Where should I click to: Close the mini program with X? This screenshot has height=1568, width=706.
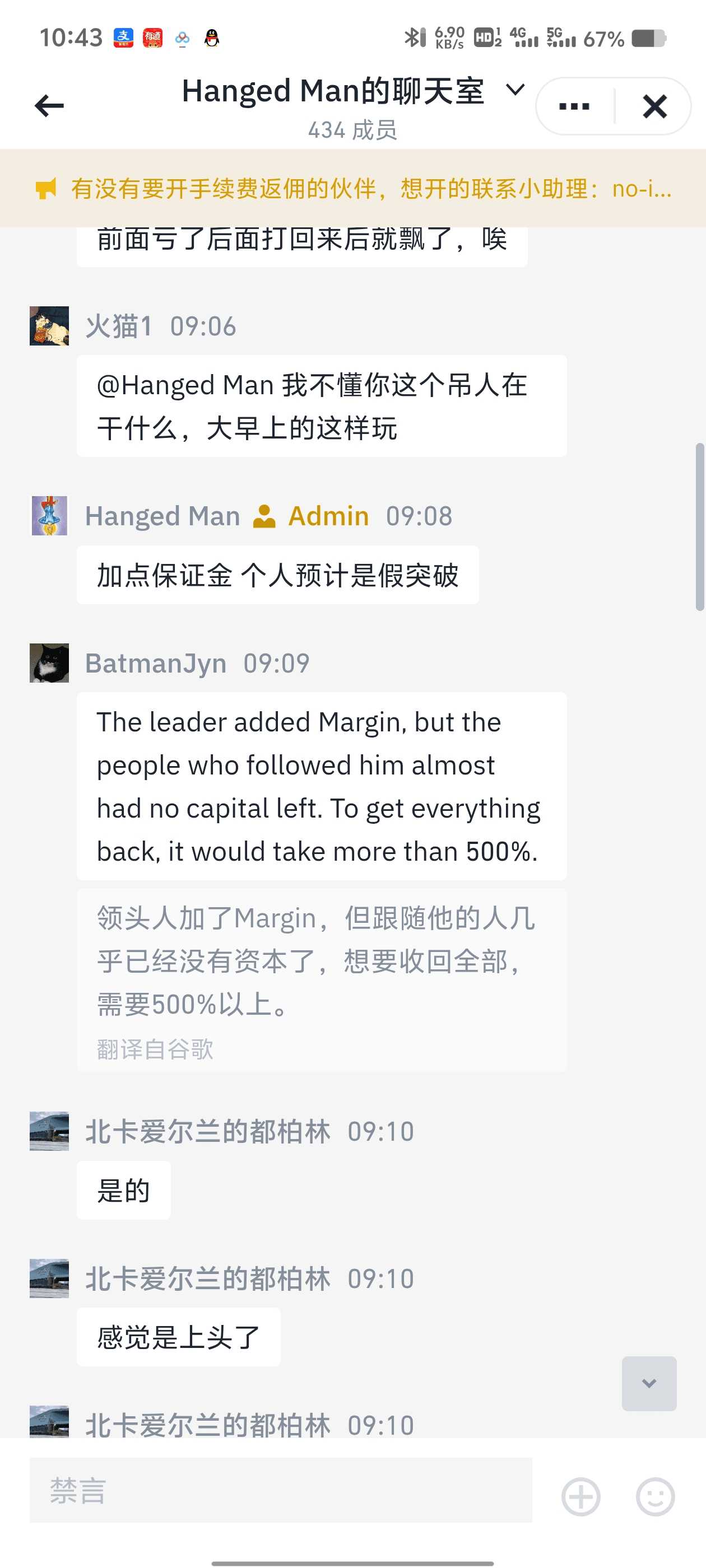point(654,106)
